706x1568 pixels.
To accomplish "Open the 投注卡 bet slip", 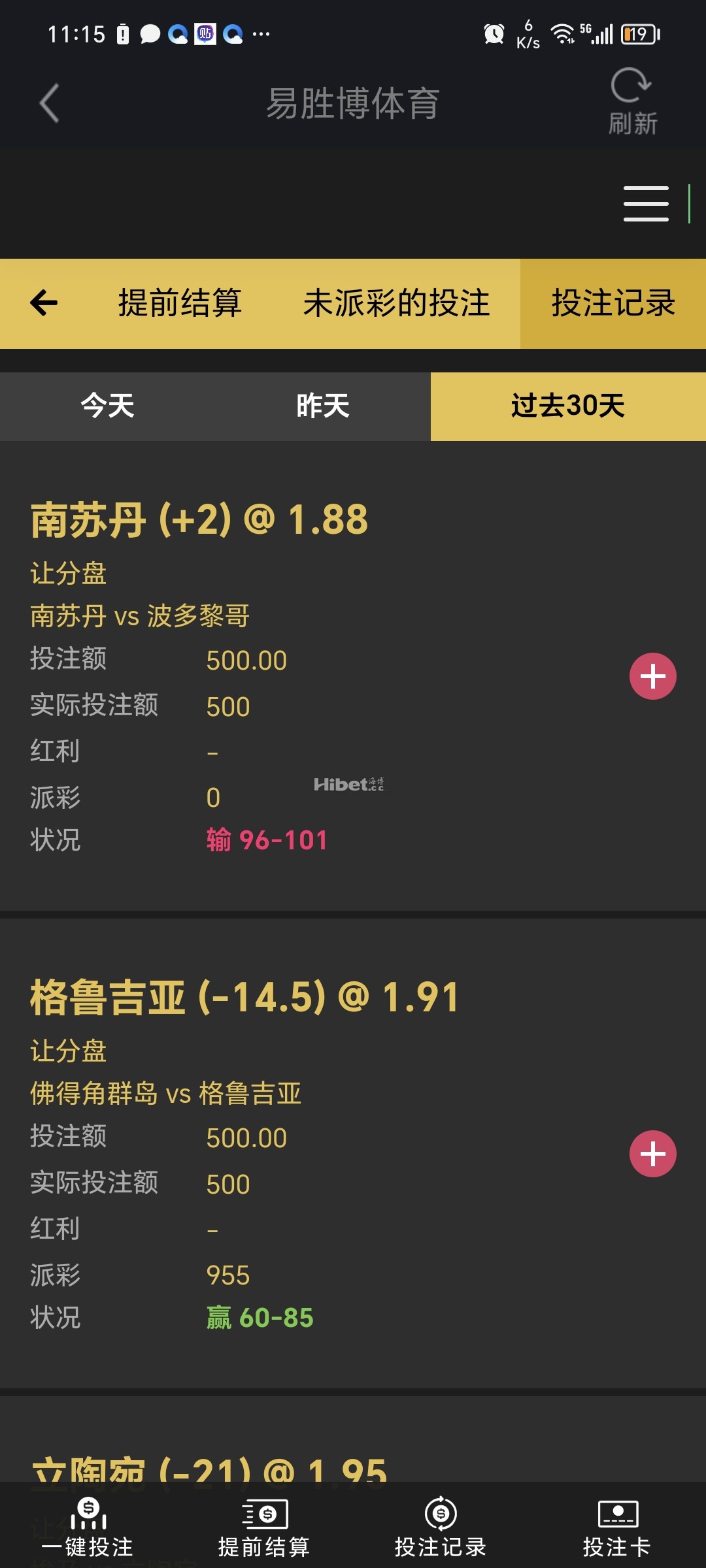I will tap(617, 1527).
